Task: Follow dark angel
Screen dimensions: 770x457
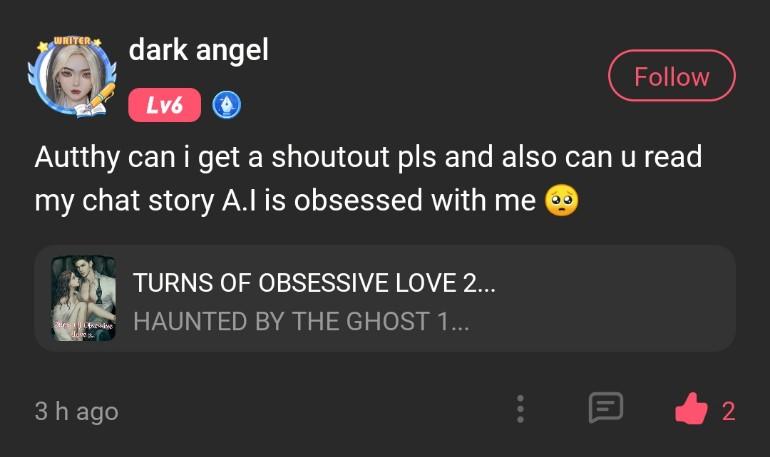Action: [x=671, y=77]
